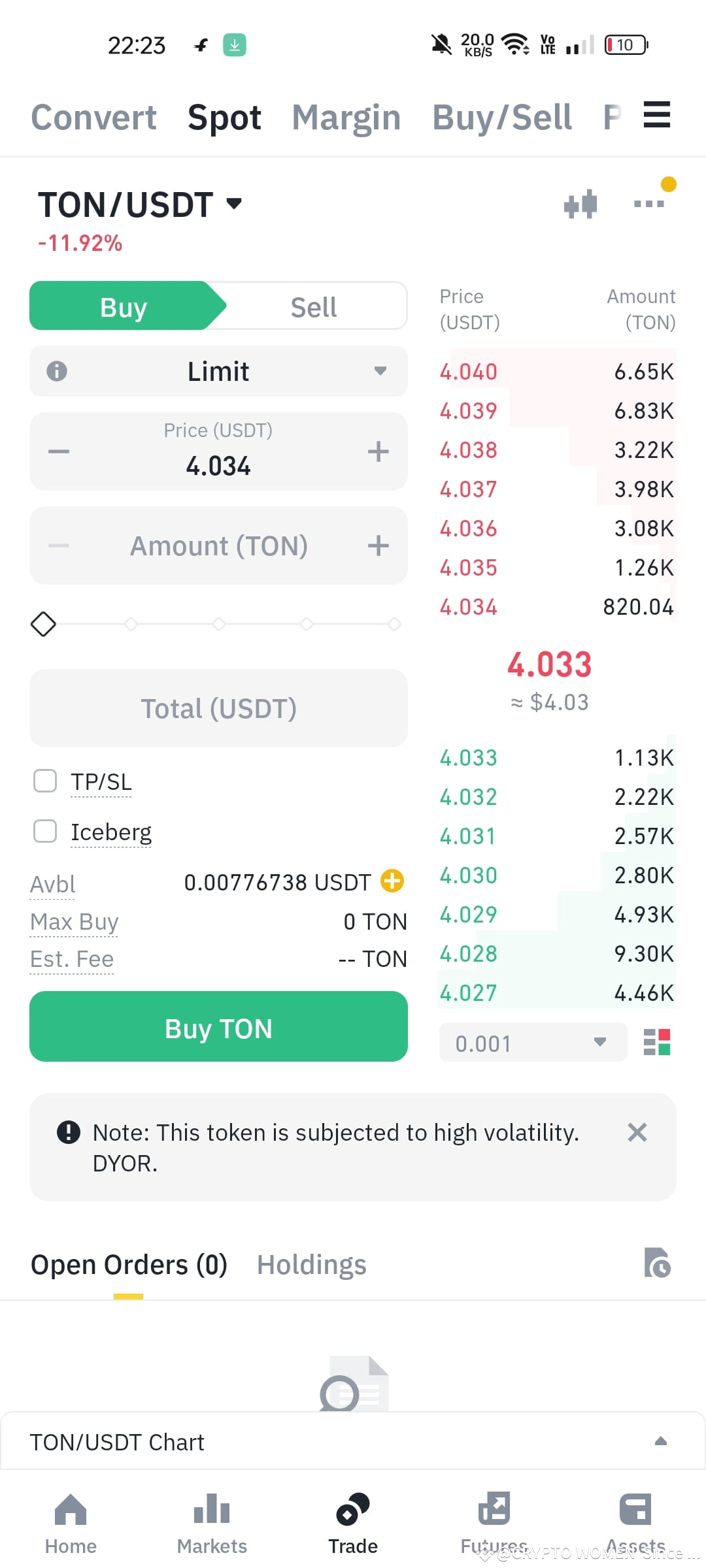The image size is (706, 1568).
Task: Click the plus icon to deposit USDT
Action: click(x=392, y=881)
